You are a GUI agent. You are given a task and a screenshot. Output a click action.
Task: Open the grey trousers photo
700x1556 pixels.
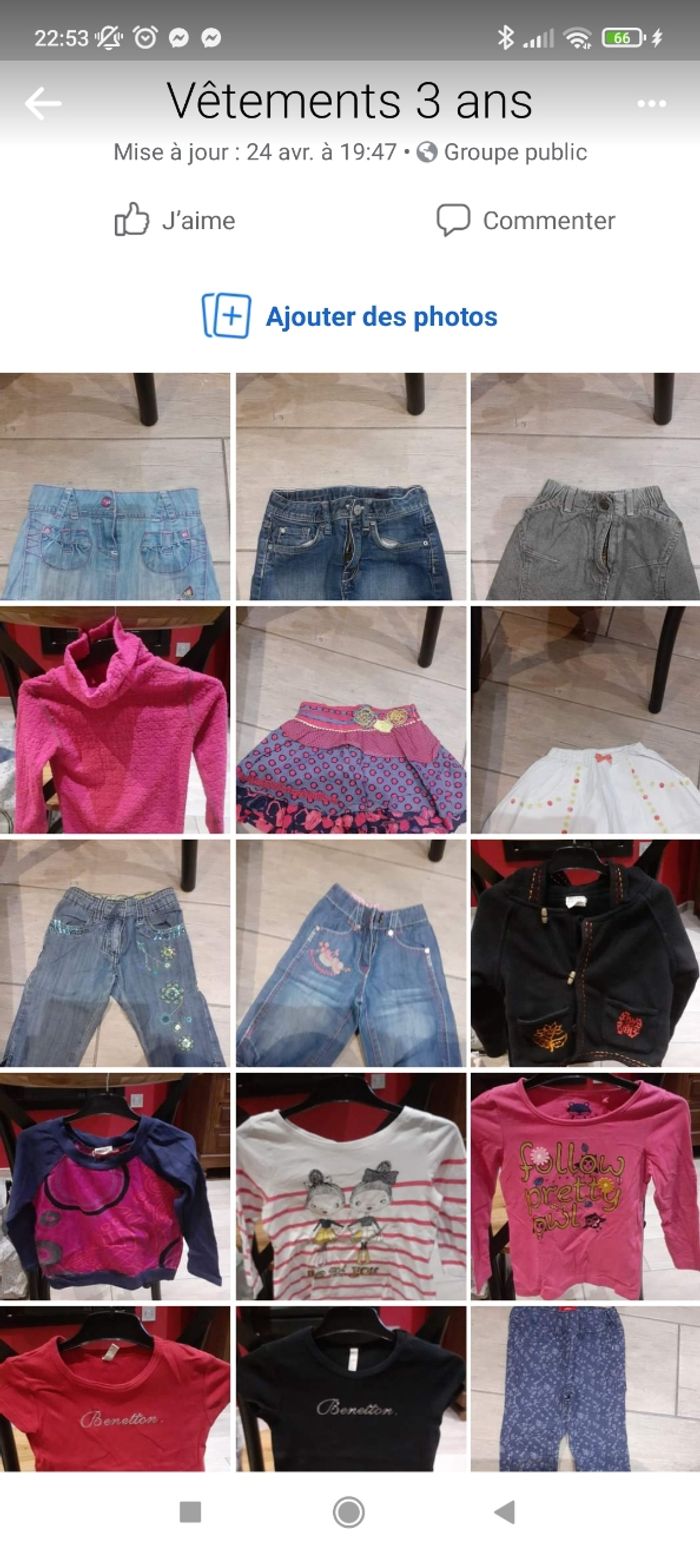[x=585, y=486]
